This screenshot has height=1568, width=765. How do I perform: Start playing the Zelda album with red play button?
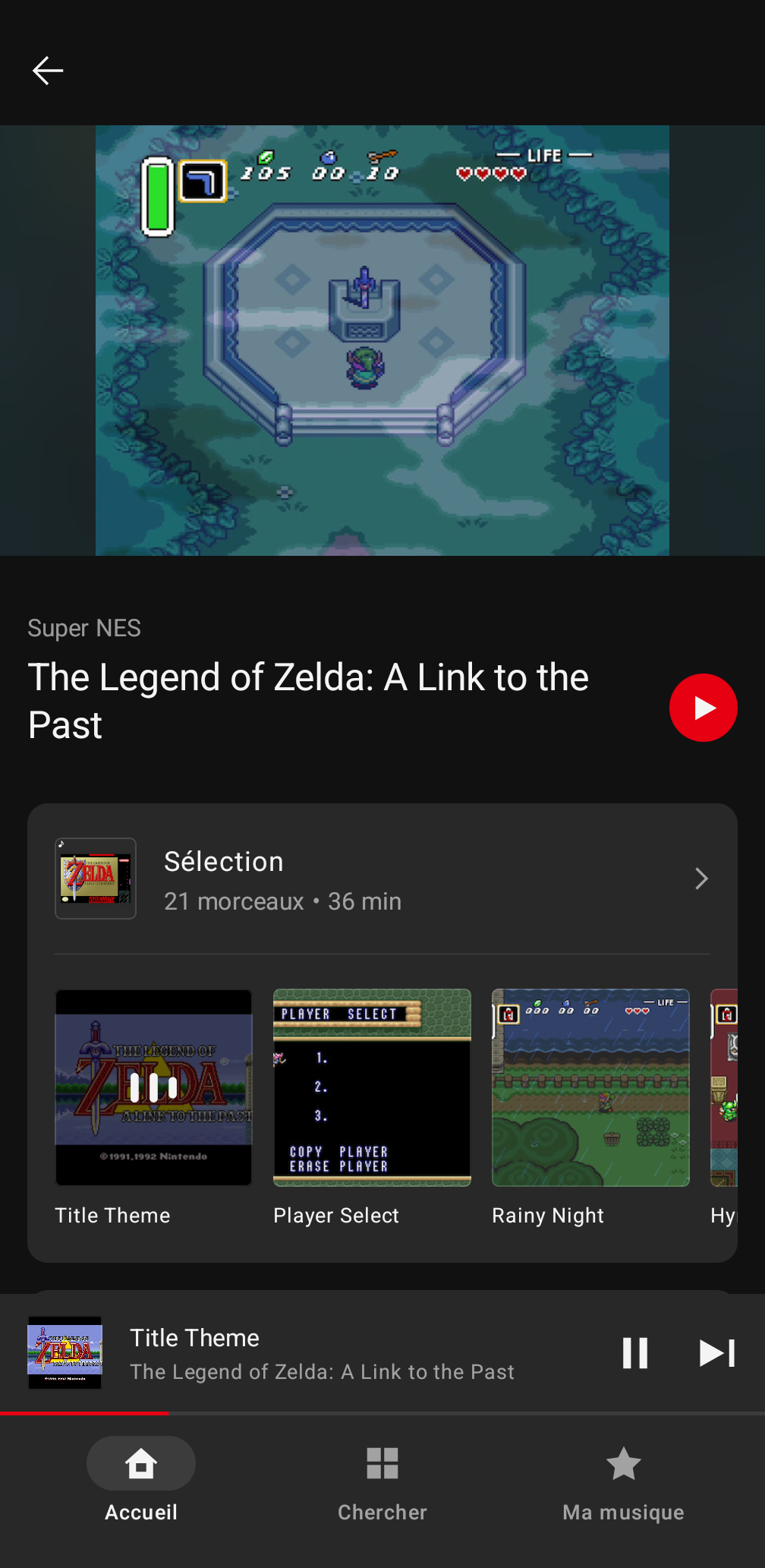pyautogui.click(x=703, y=708)
